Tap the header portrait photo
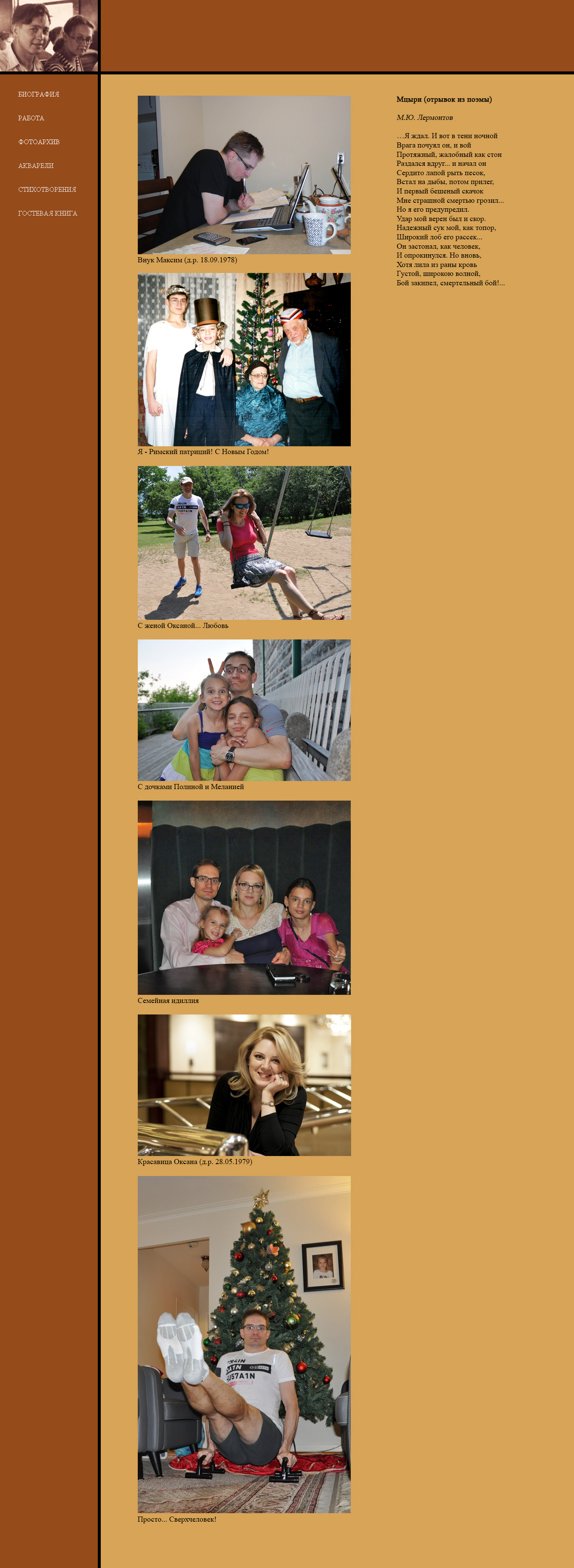Viewport: 574px width, 1568px height. tap(49, 35)
